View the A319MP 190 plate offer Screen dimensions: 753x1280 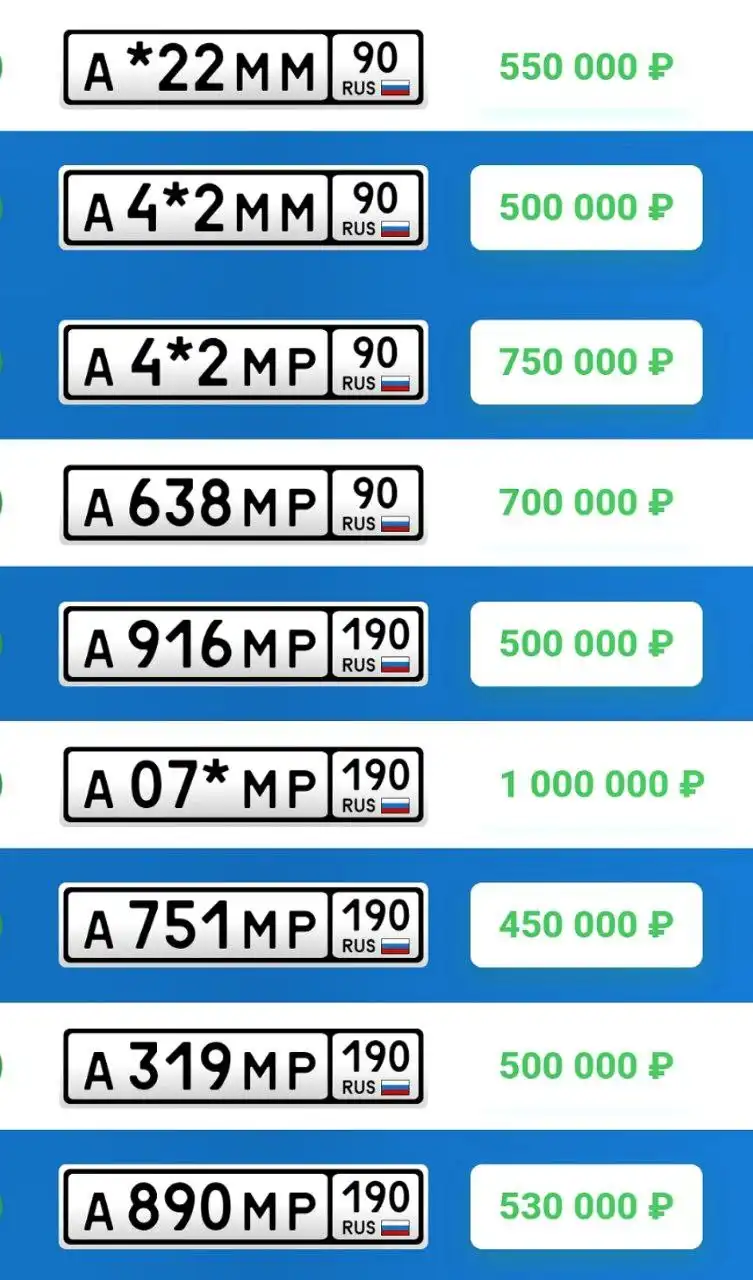243,1066
